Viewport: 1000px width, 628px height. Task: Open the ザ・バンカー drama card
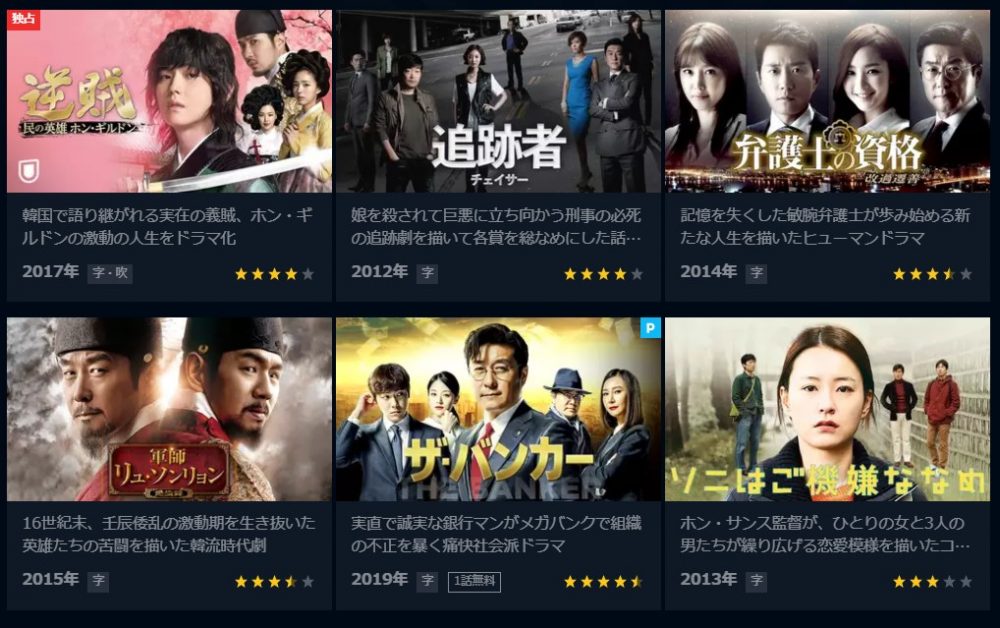click(x=498, y=410)
